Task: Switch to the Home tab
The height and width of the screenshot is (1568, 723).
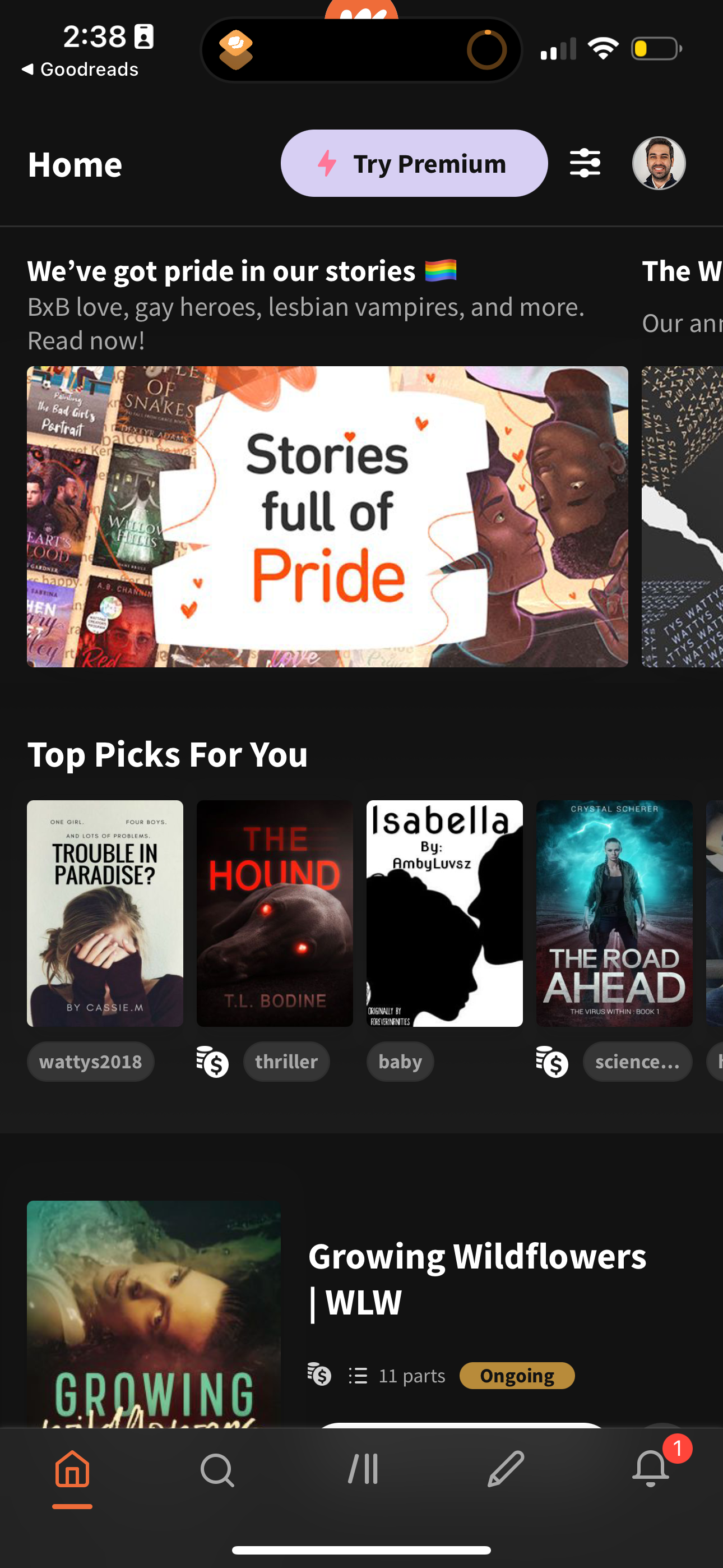Action: coord(72,1470)
